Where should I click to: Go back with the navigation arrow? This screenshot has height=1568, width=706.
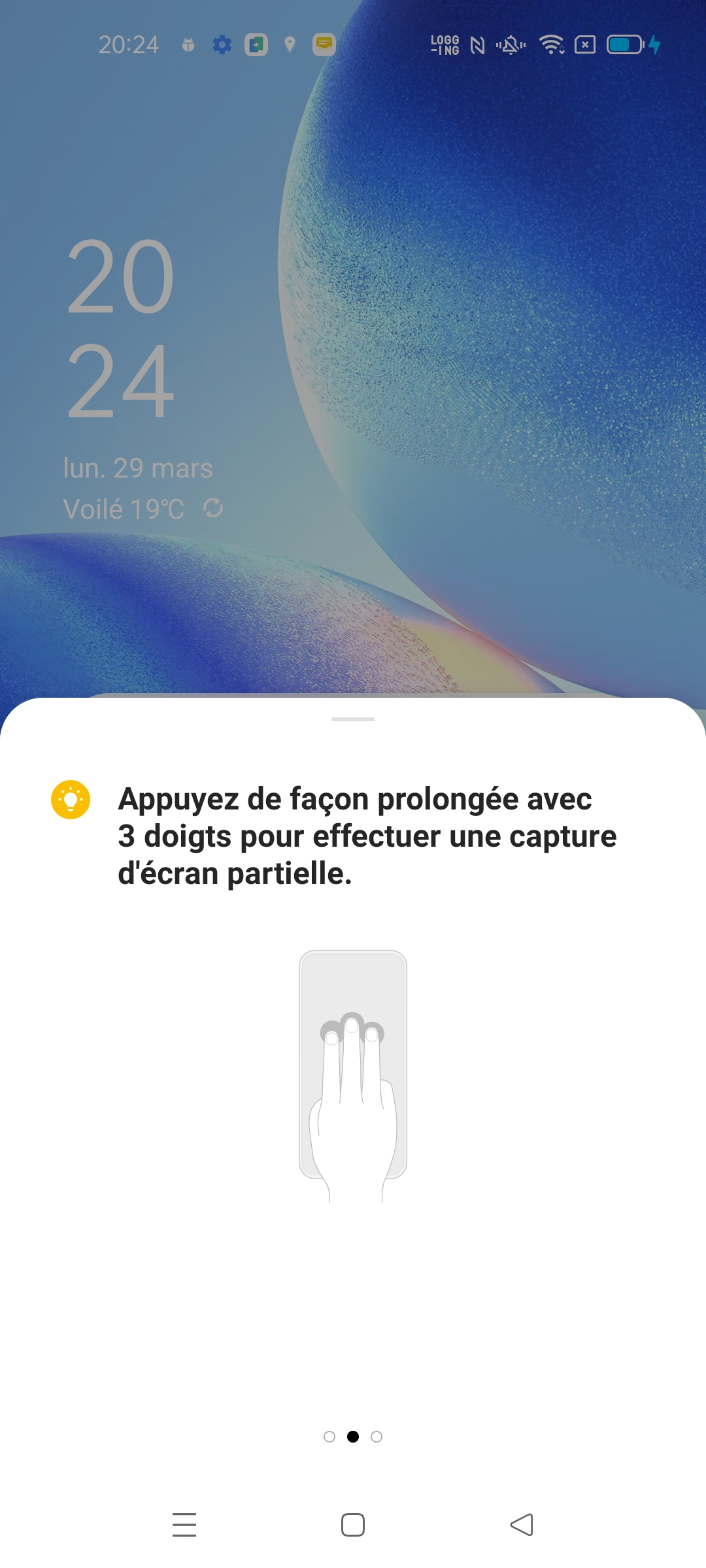pyautogui.click(x=522, y=1525)
